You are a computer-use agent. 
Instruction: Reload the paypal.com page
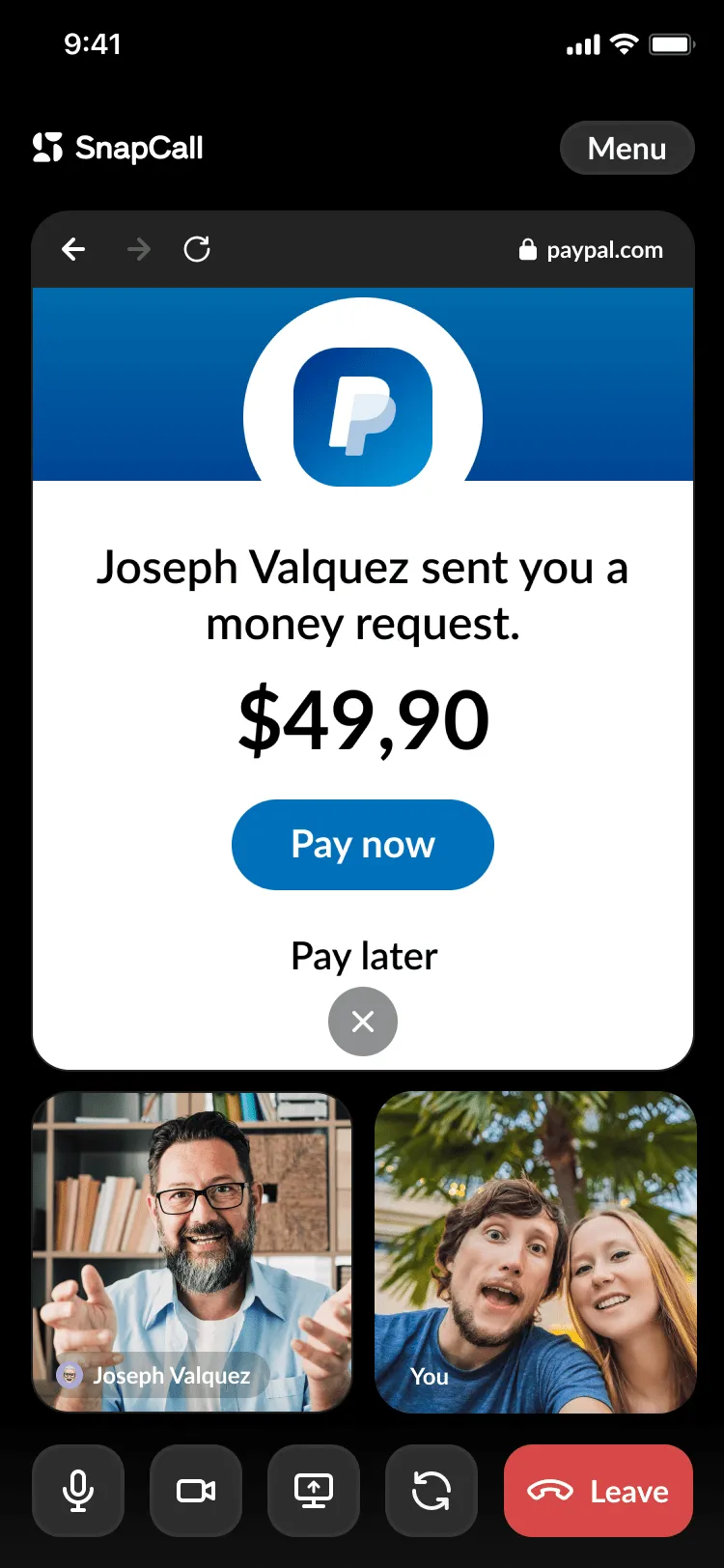coord(197,250)
